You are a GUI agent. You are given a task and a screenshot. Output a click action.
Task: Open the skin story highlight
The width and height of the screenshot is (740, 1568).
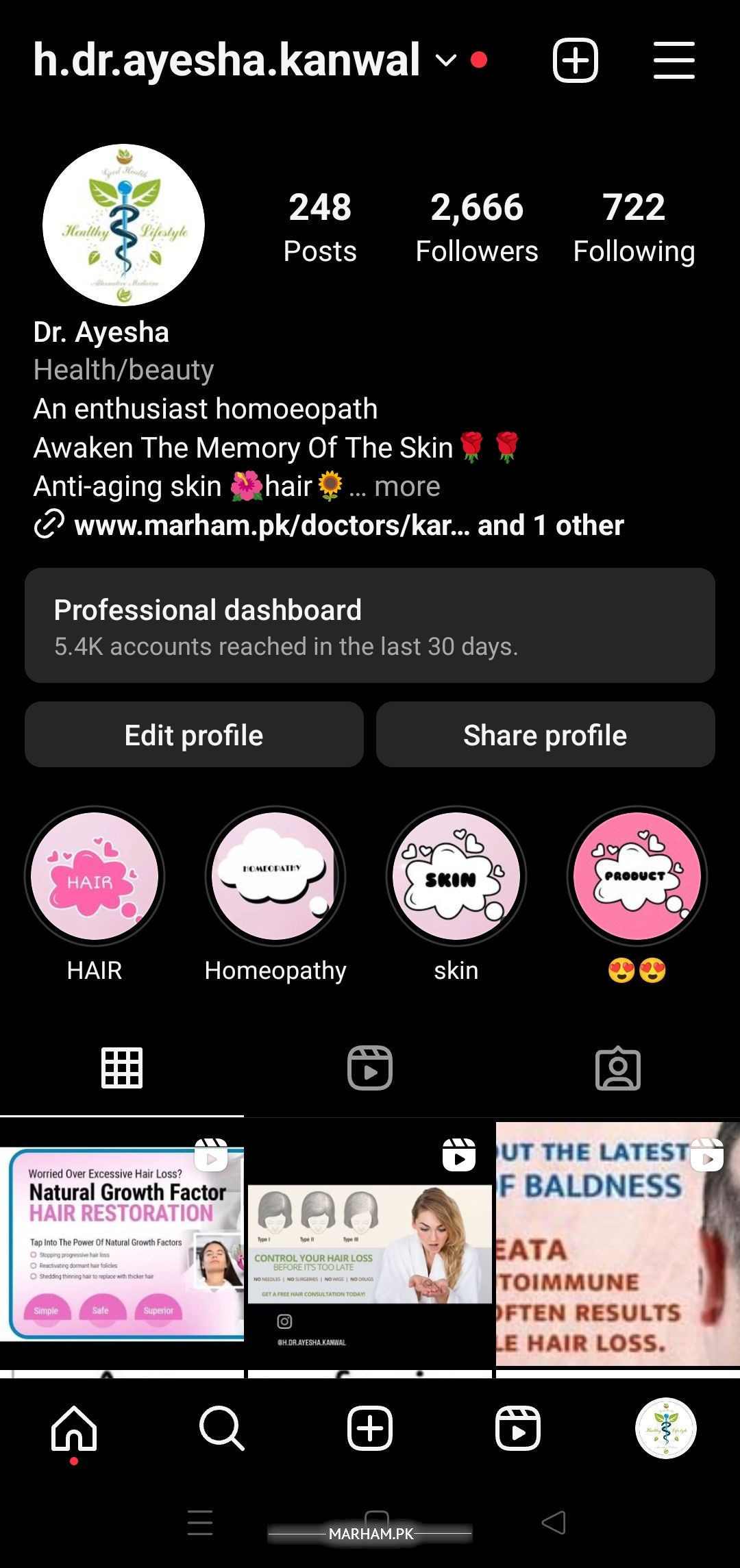coord(456,876)
